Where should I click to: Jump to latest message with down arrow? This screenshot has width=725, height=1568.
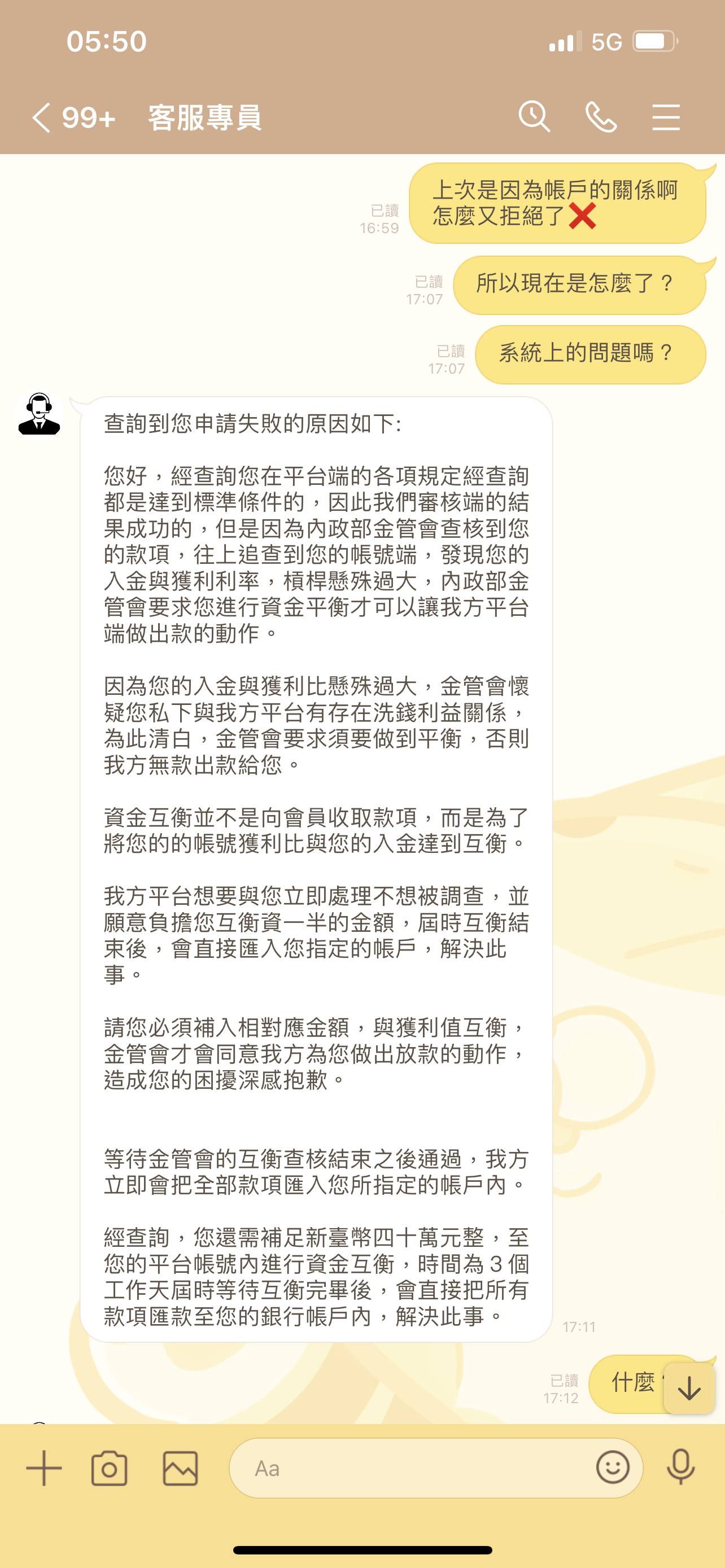689,1389
